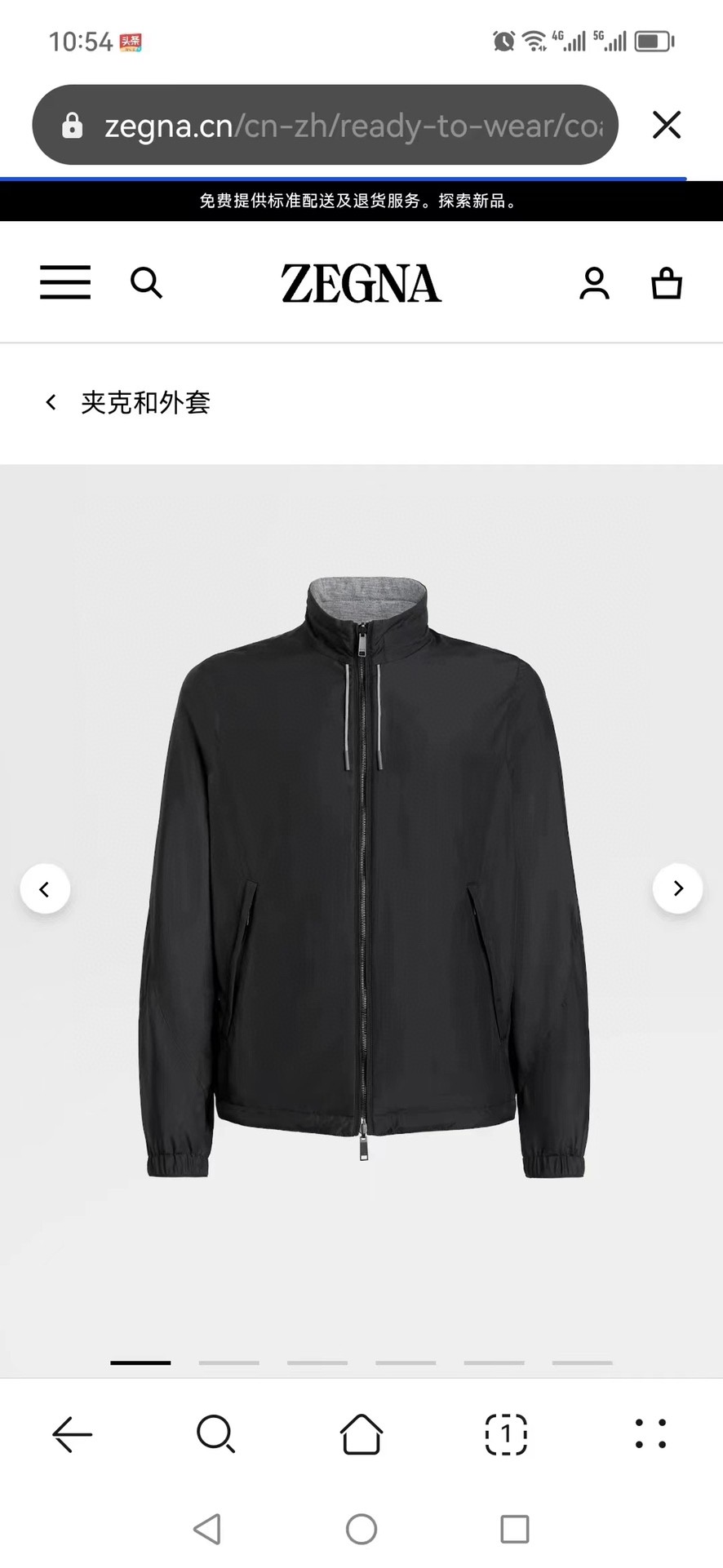The image size is (723, 1568).
Task: Go to the browser home page
Action: tap(361, 1433)
